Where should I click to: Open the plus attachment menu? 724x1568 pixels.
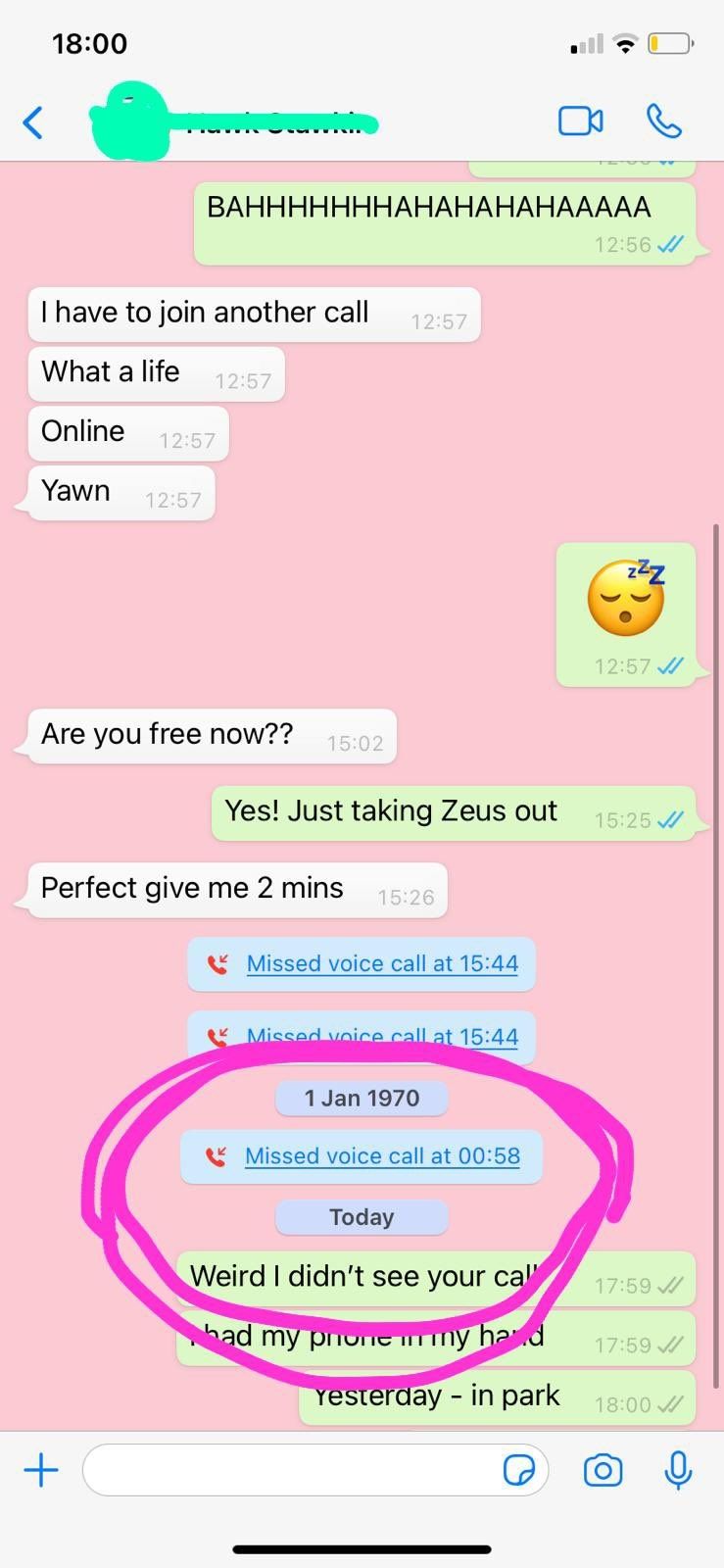[41, 1470]
